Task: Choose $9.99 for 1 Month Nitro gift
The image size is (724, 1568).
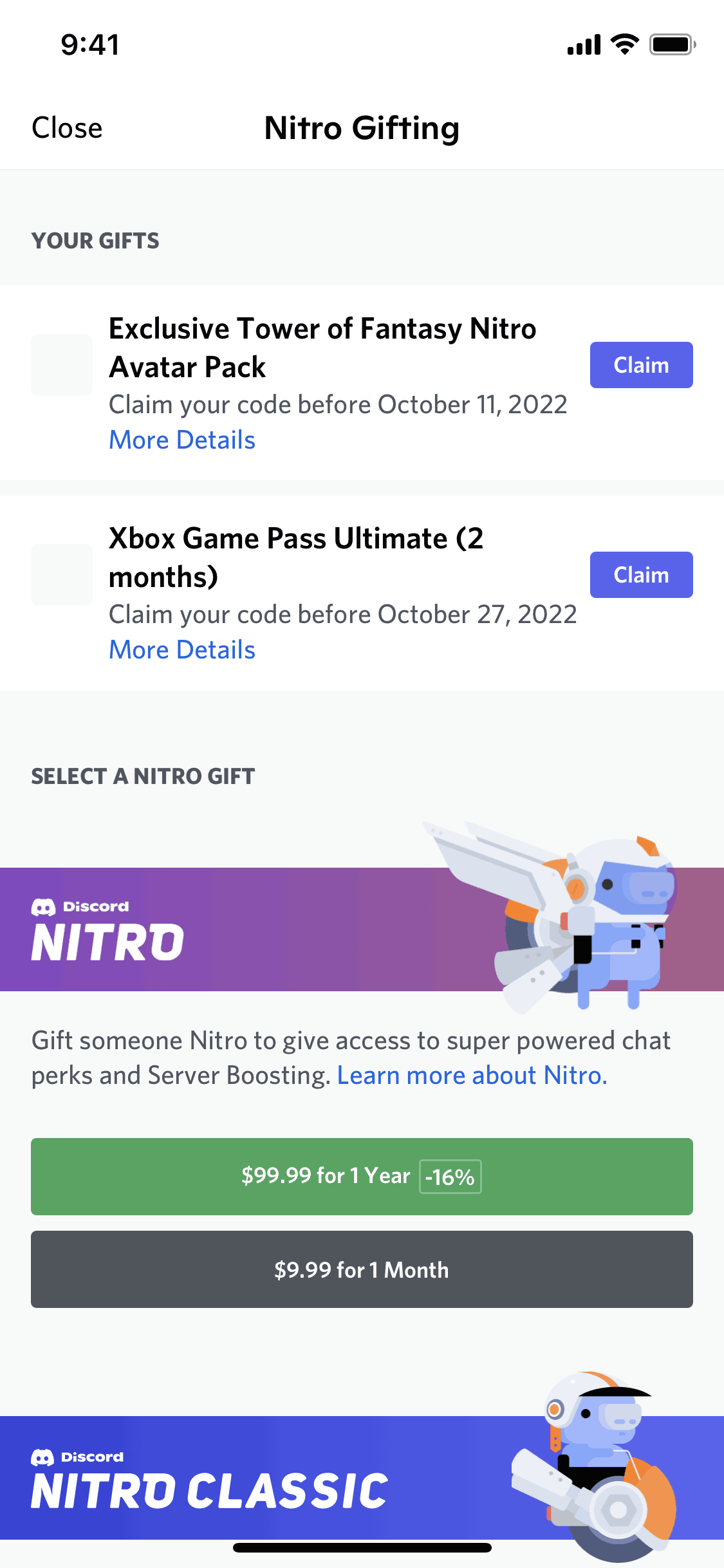Action: point(362,1269)
